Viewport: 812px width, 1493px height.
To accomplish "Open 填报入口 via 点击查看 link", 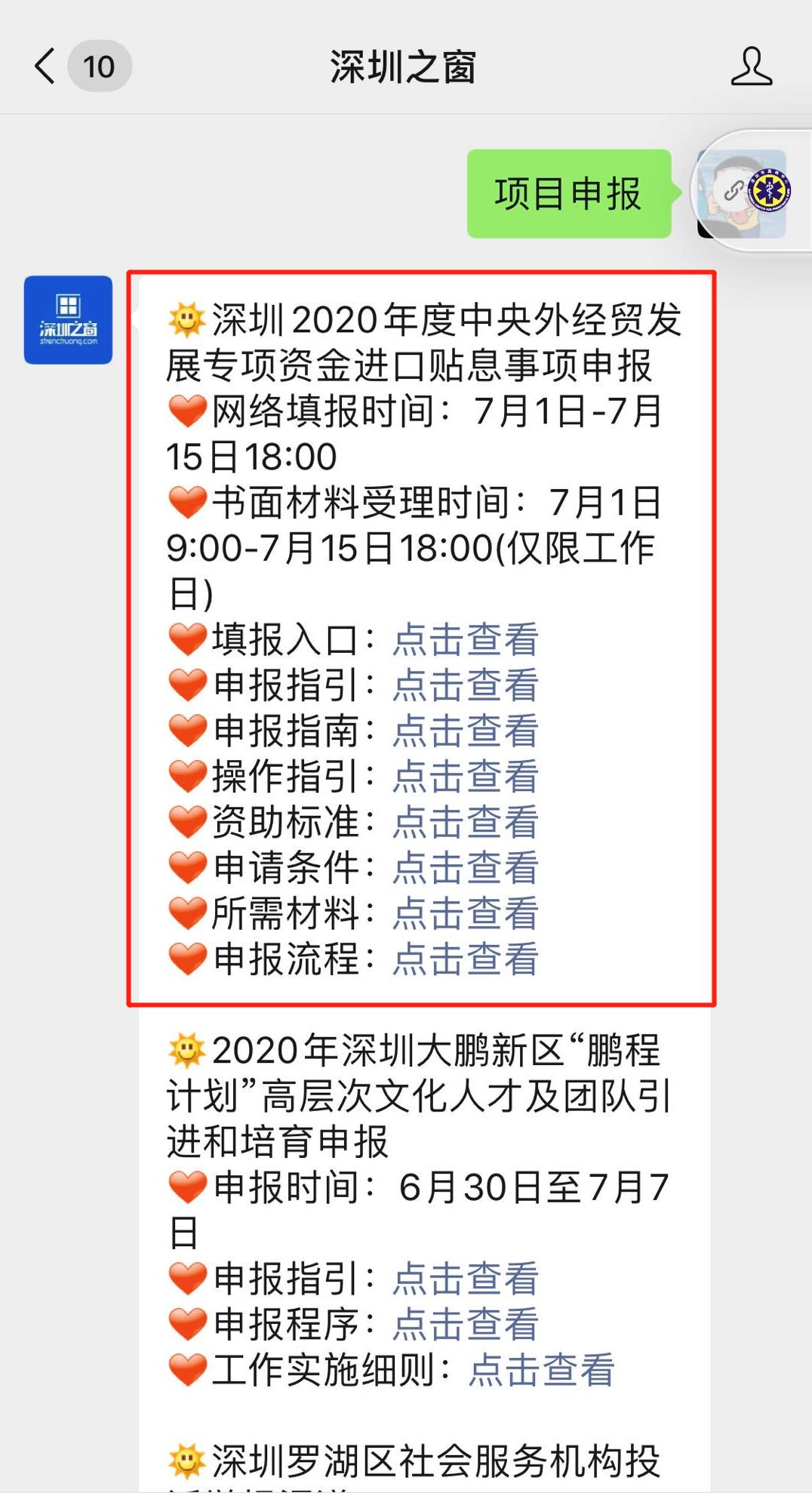I will [466, 640].
